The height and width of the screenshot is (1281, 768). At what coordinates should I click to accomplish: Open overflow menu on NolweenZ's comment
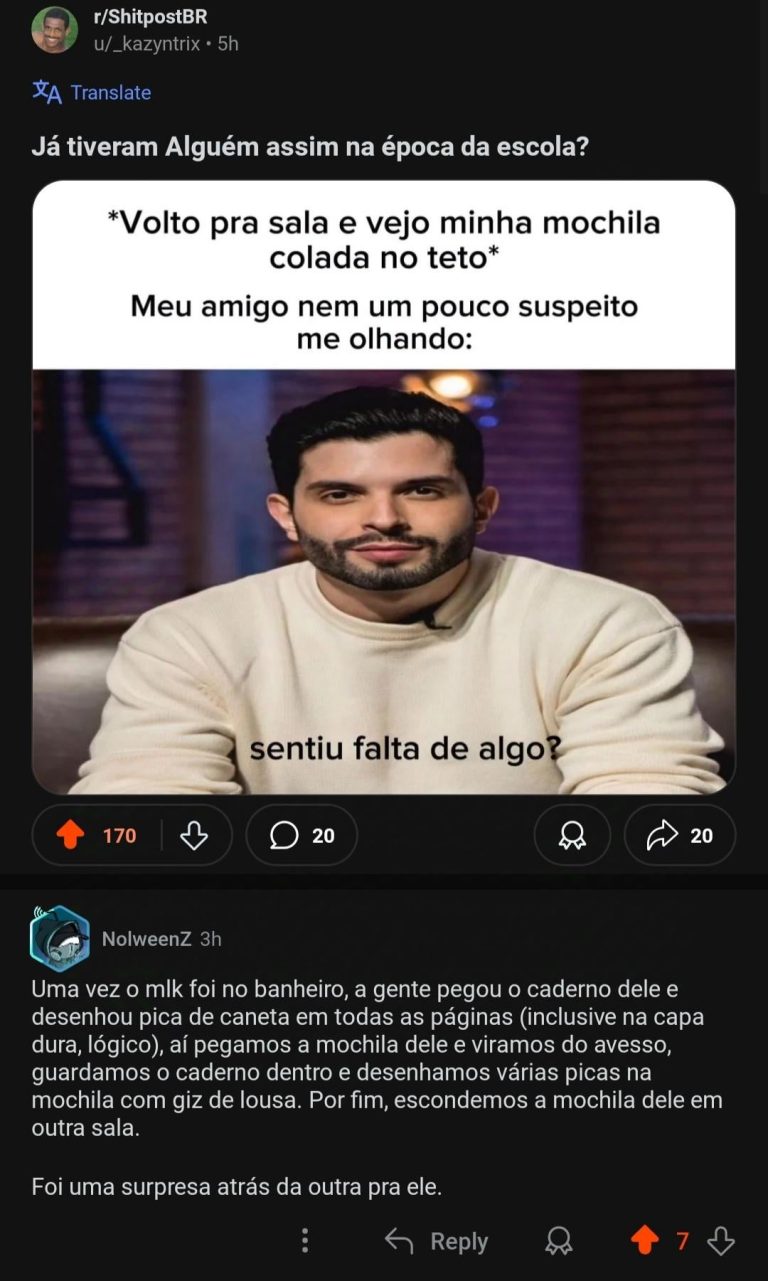pos(305,1241)
